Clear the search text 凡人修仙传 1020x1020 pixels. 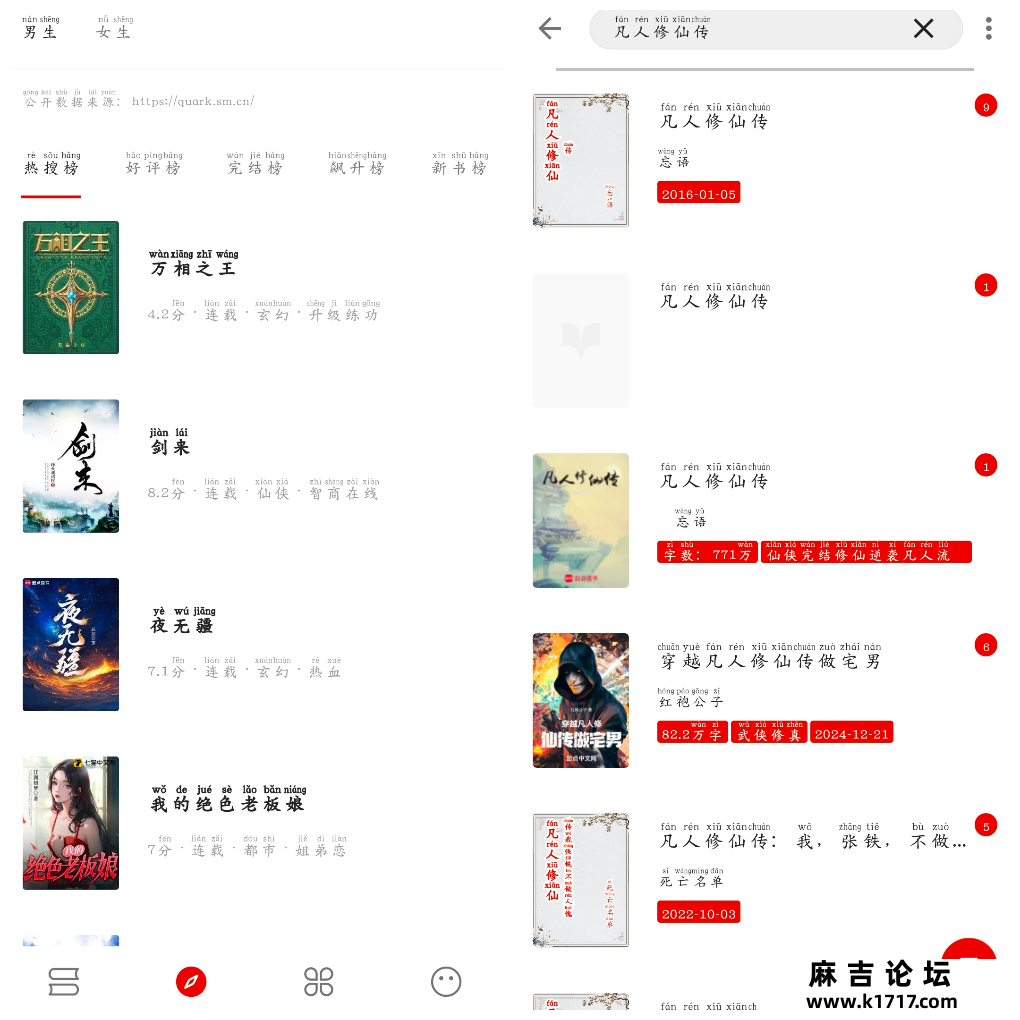923,29
